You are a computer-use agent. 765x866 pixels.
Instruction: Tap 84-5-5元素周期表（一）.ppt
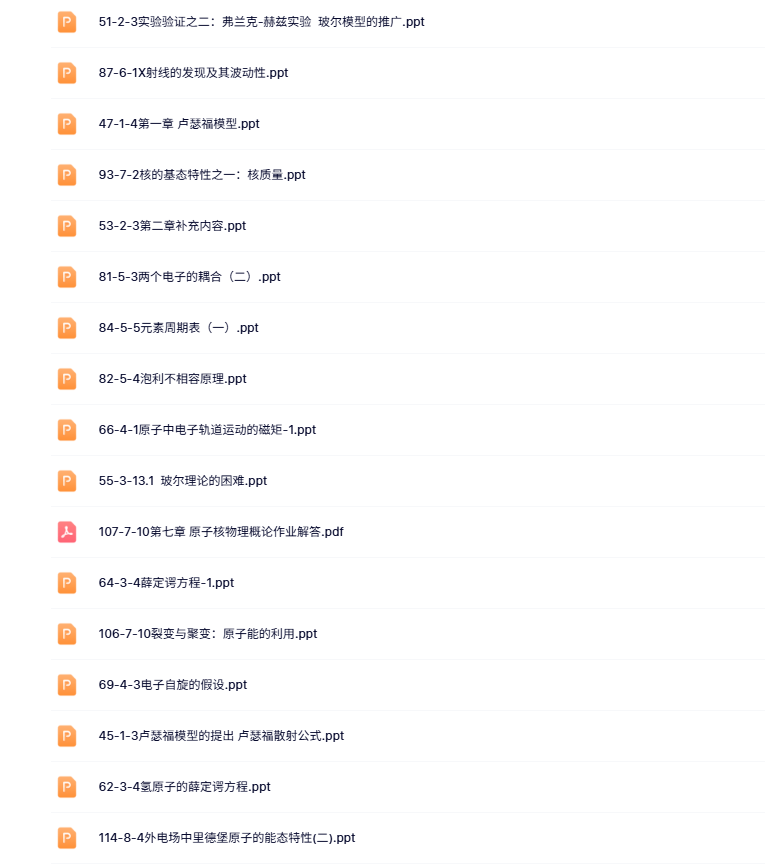pyautogui.click(x=178, y=327)
